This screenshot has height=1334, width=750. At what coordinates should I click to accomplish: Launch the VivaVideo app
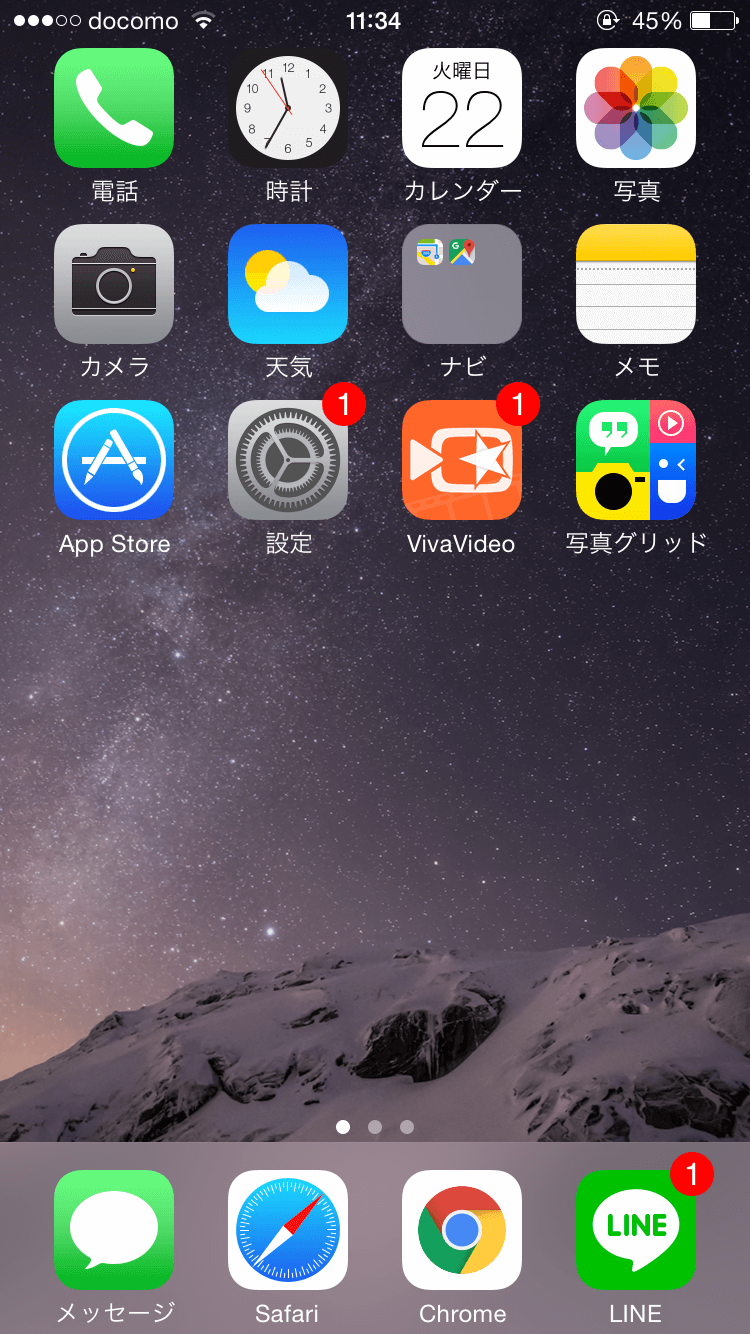(462, 460)
